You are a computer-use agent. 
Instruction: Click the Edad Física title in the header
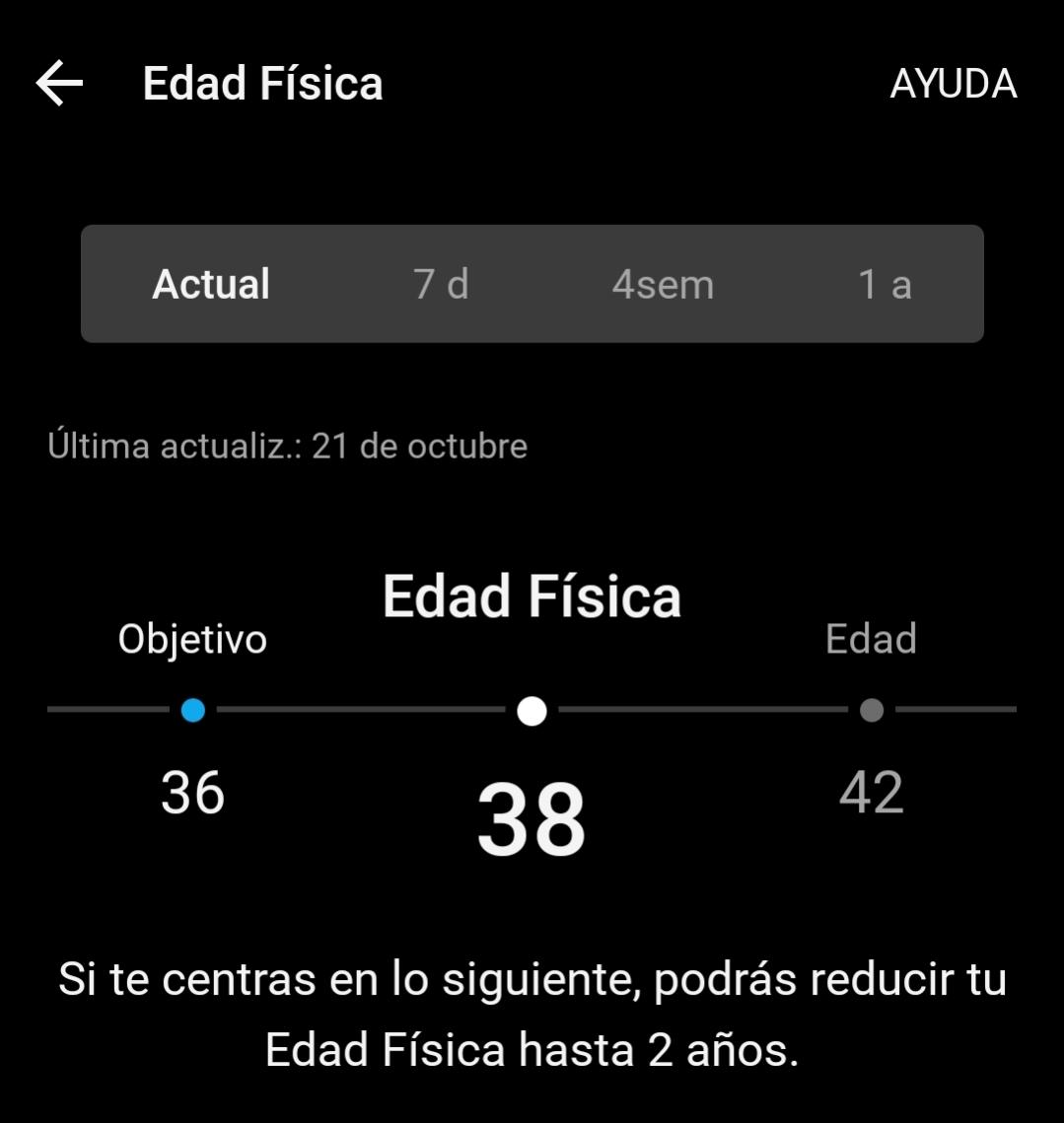click(x=264, y=83)
